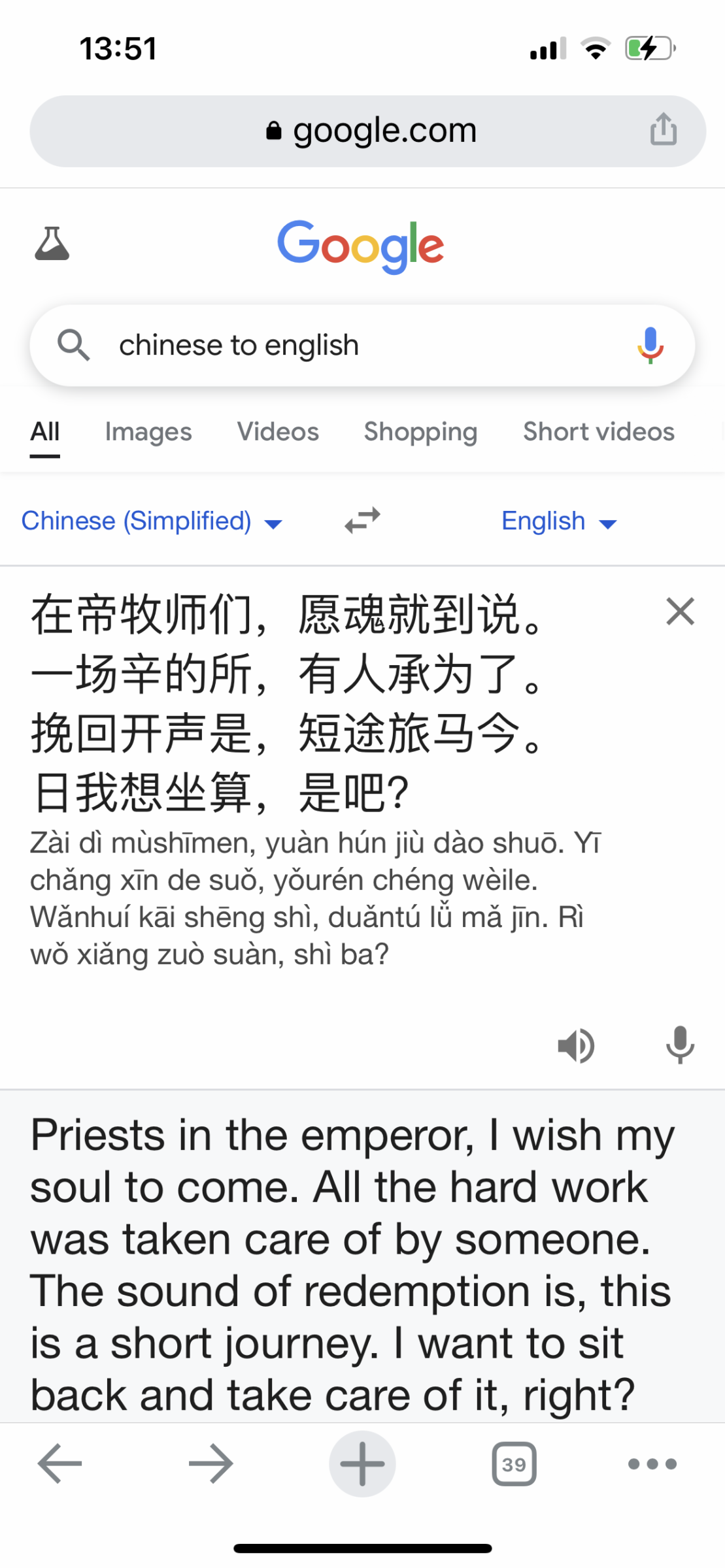Go forward in browser history

[x=211, y=1463]
